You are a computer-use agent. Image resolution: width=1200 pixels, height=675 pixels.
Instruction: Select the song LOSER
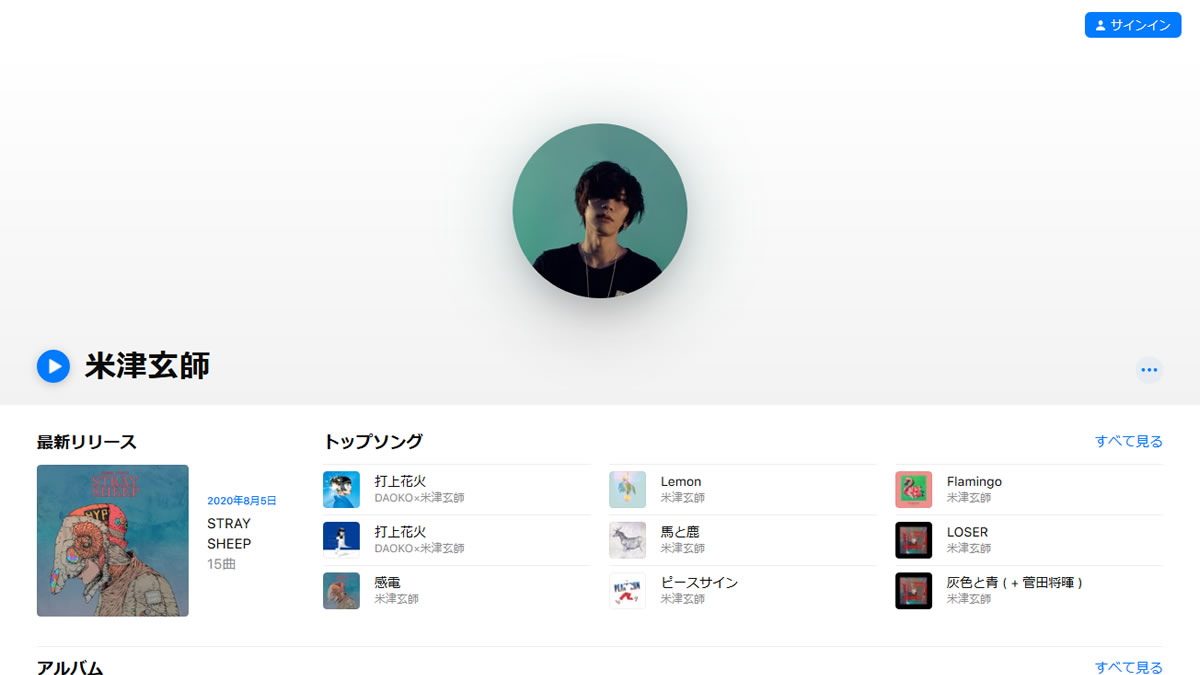point(967,540)
